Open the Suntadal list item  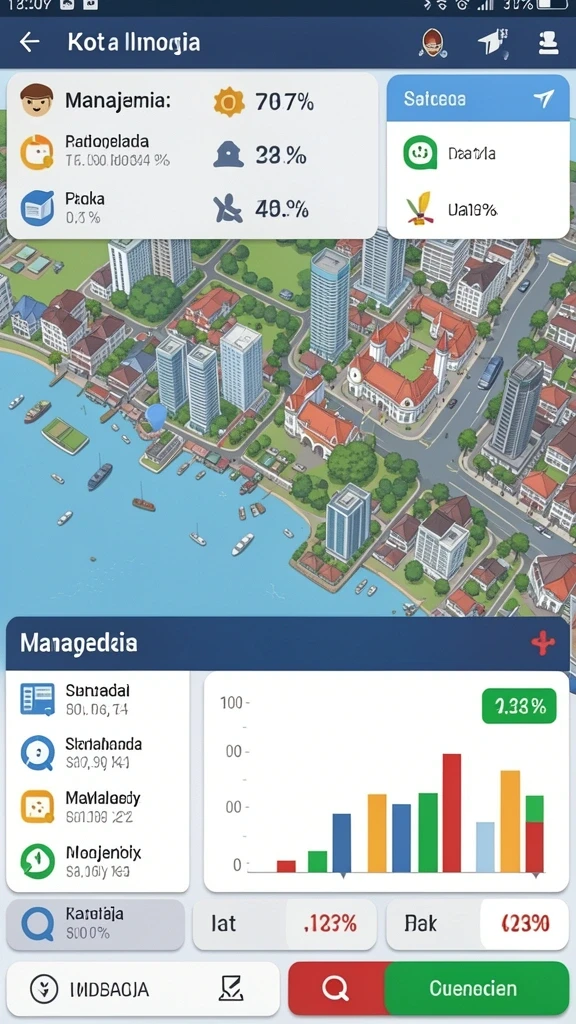98,698
